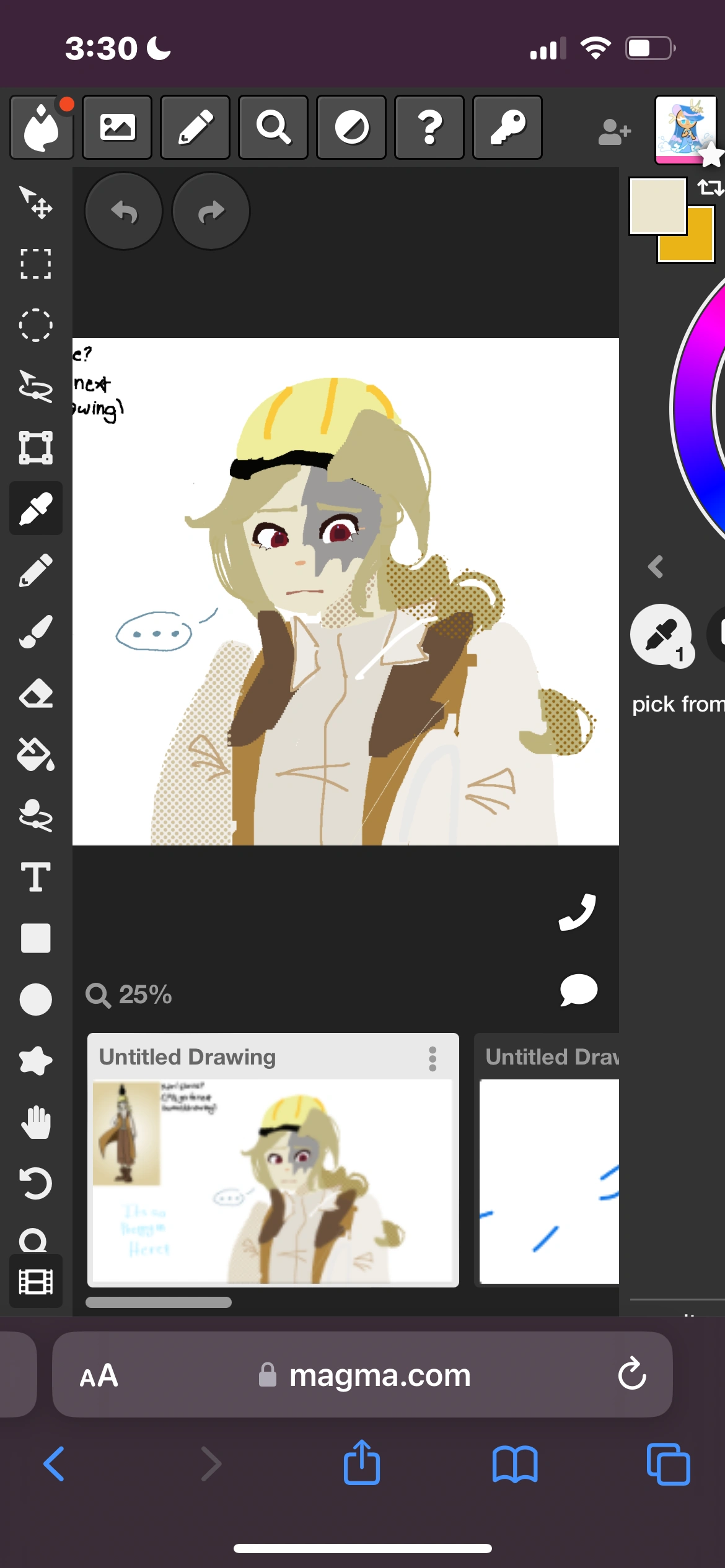This screenshot has width=725, height=1568.
Task: Open options for first Untitled Drawing
Action: [433, 1059]
